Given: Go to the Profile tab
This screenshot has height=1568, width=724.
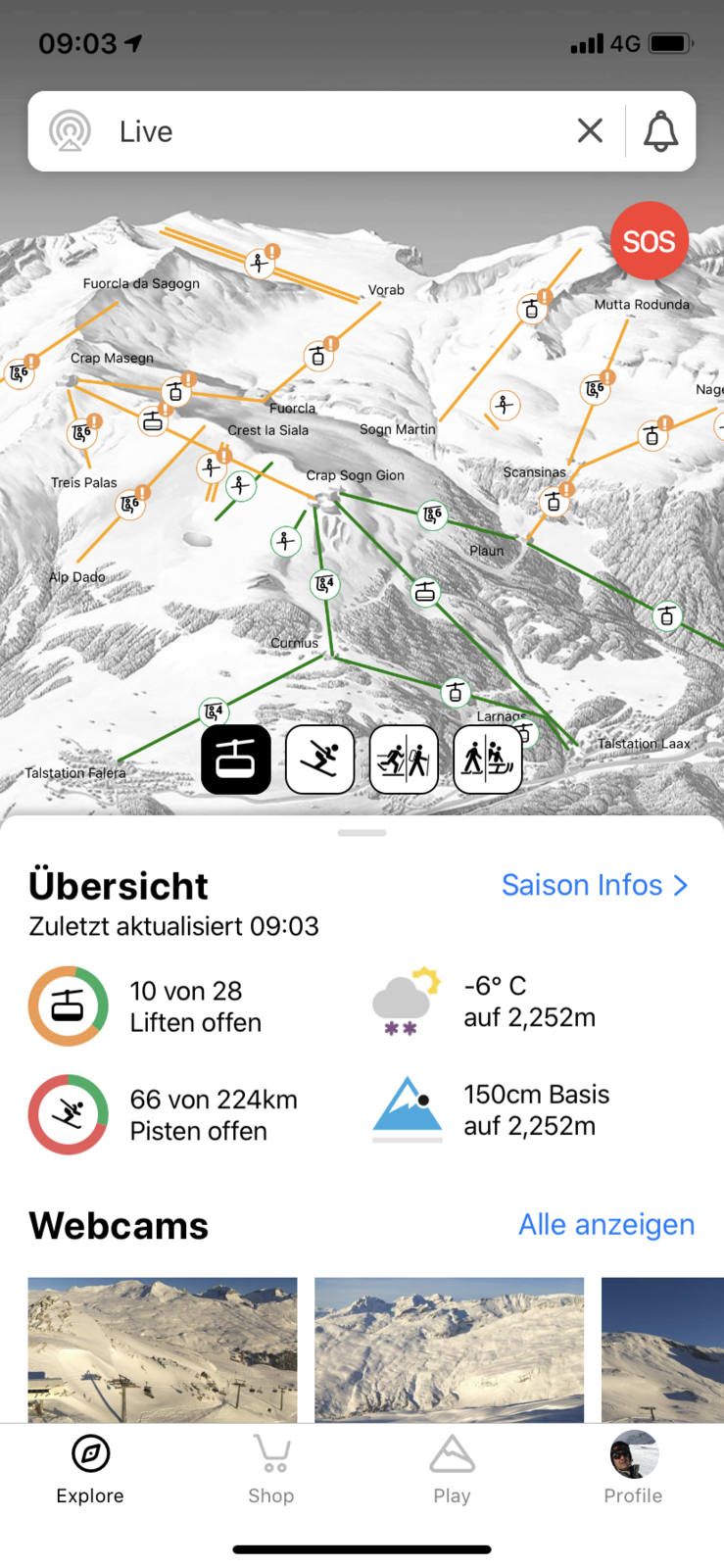Looking at the screenshot, I should pos(633,1468).
